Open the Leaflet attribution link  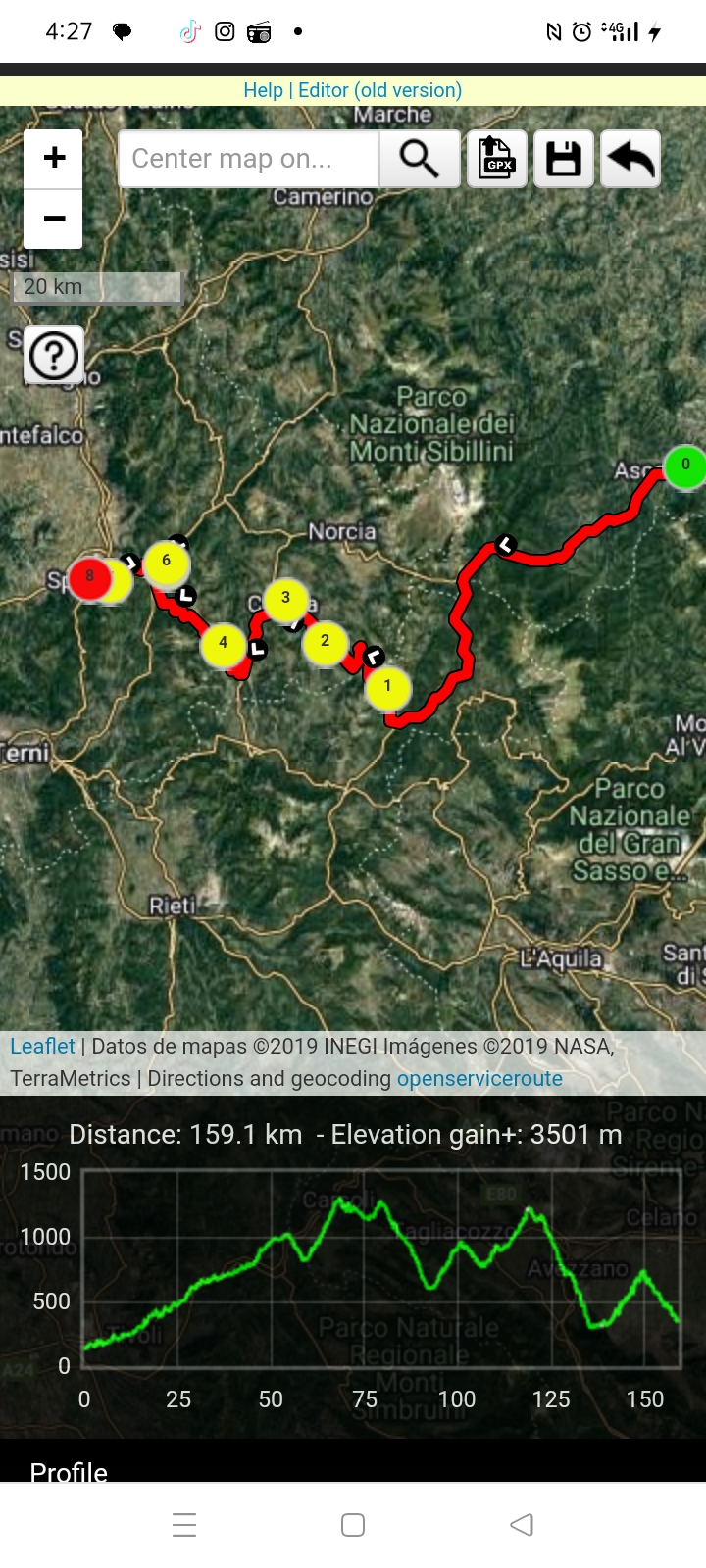point(42,1047)
